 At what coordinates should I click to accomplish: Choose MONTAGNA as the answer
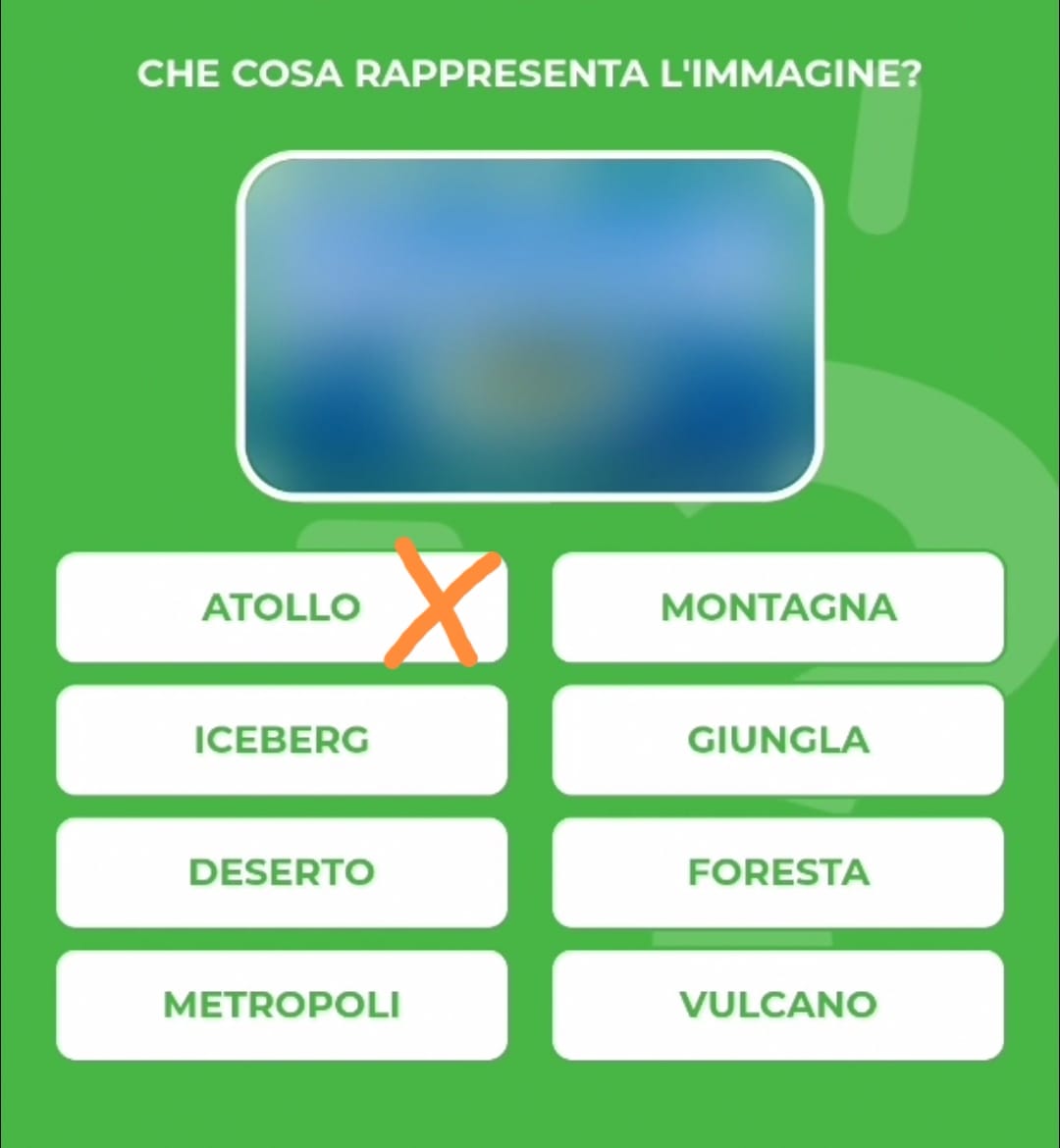tap(778, 607)
